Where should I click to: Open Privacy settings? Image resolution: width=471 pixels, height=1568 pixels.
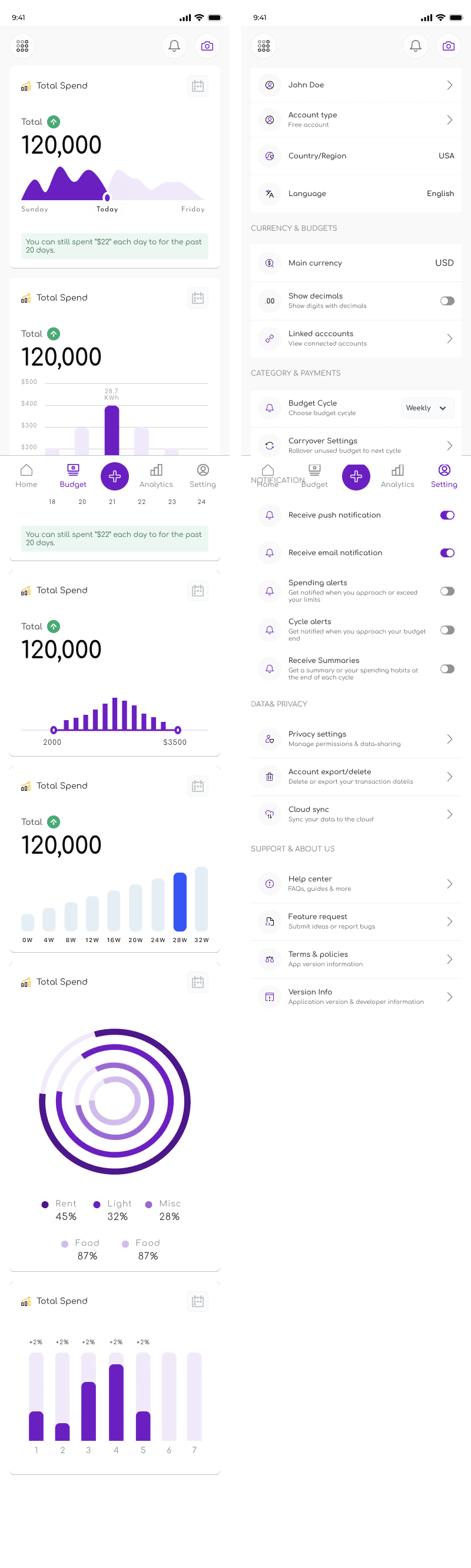(x=356, y=739)
